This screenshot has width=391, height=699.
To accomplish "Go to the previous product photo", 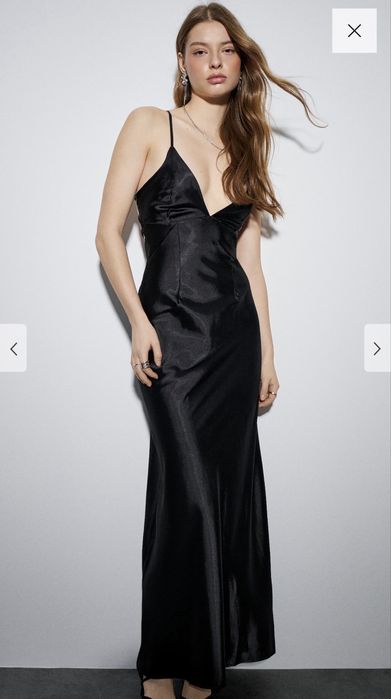I will pyautogui.click(x=13, y=348).
